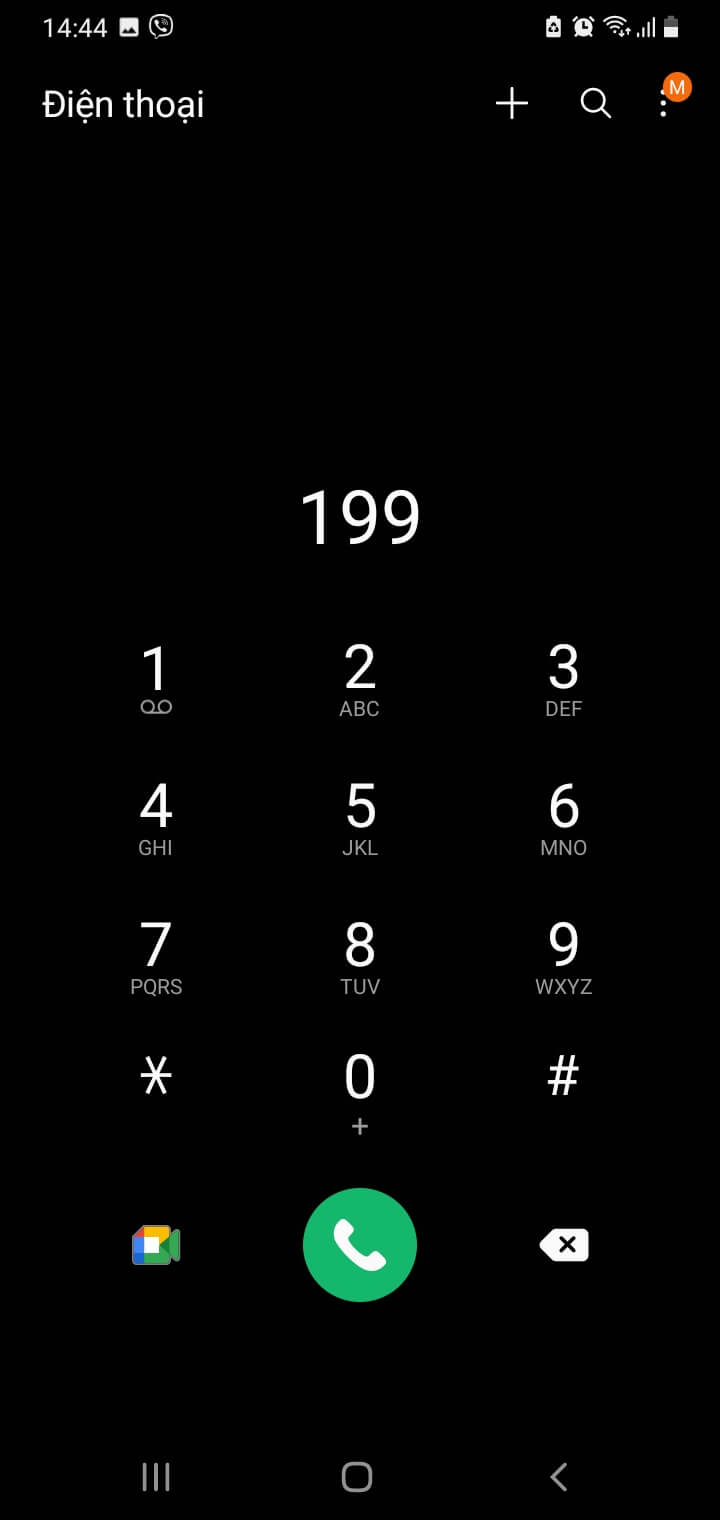Enter digit 2 on the keypad

tap(360, 678)
